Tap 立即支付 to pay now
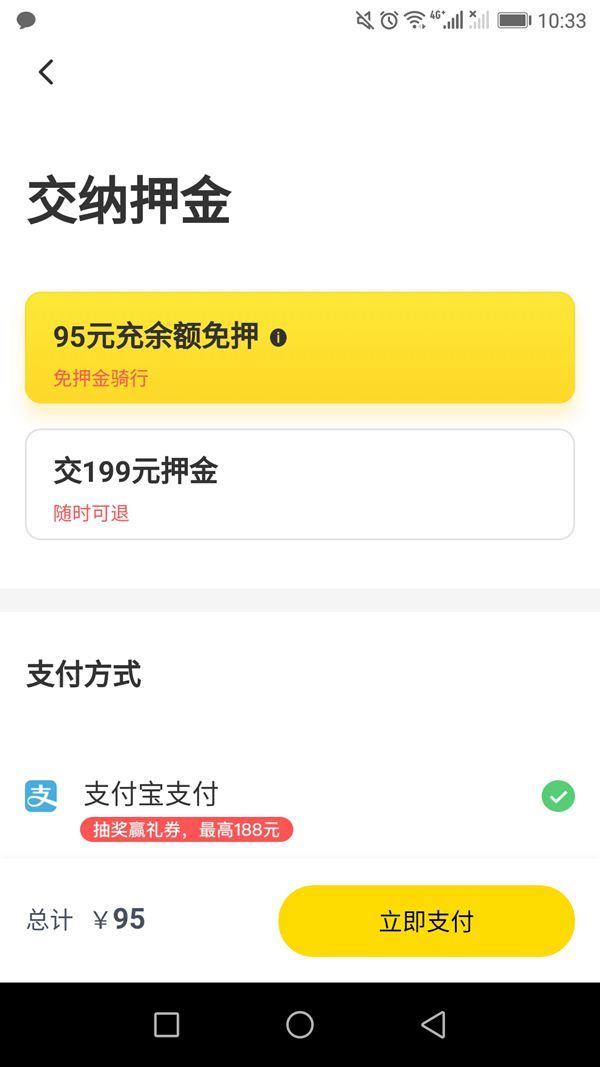 426,921
